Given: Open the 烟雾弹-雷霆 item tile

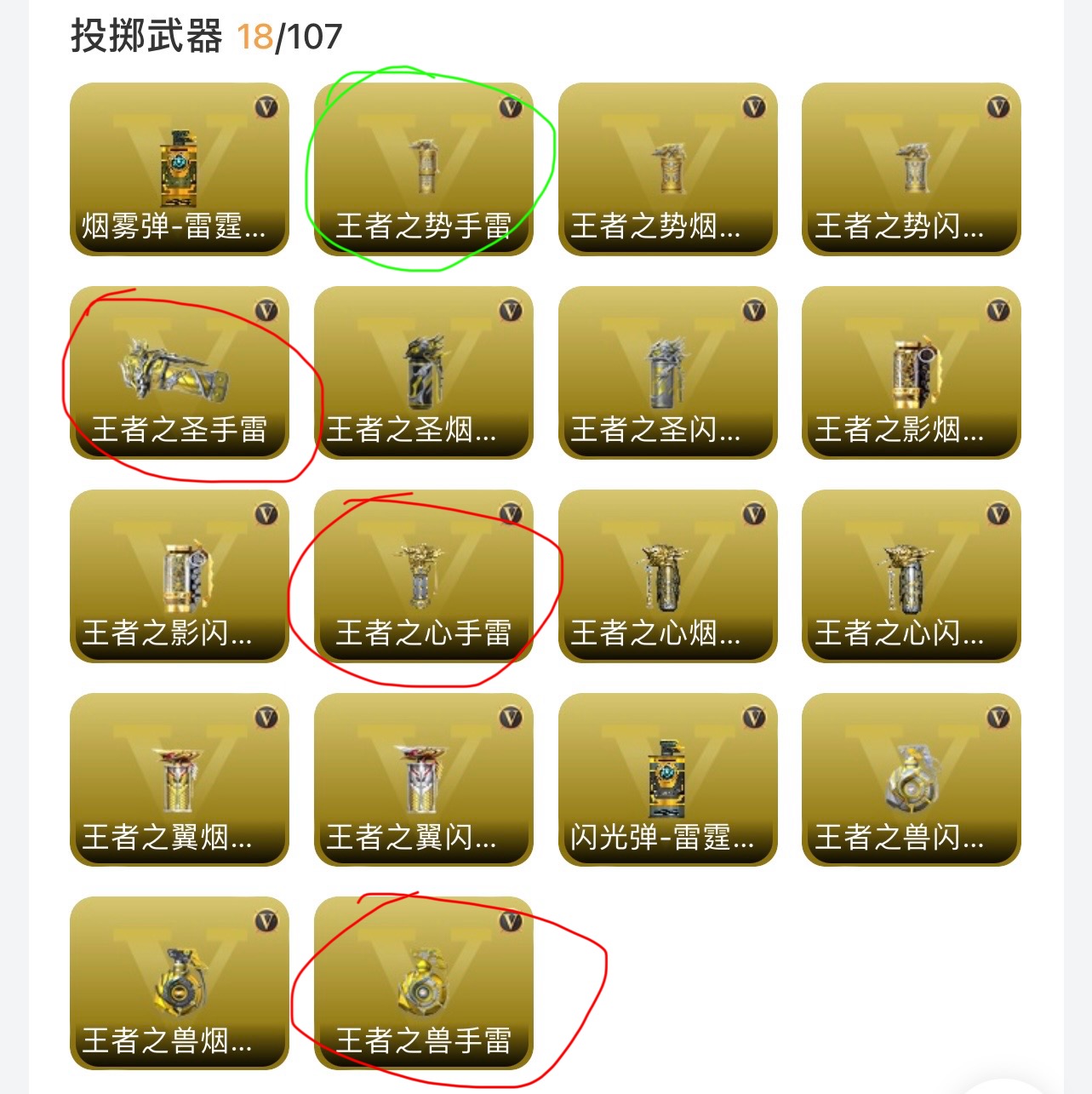Looking at the screenshot, I should [x=179, y=169].
